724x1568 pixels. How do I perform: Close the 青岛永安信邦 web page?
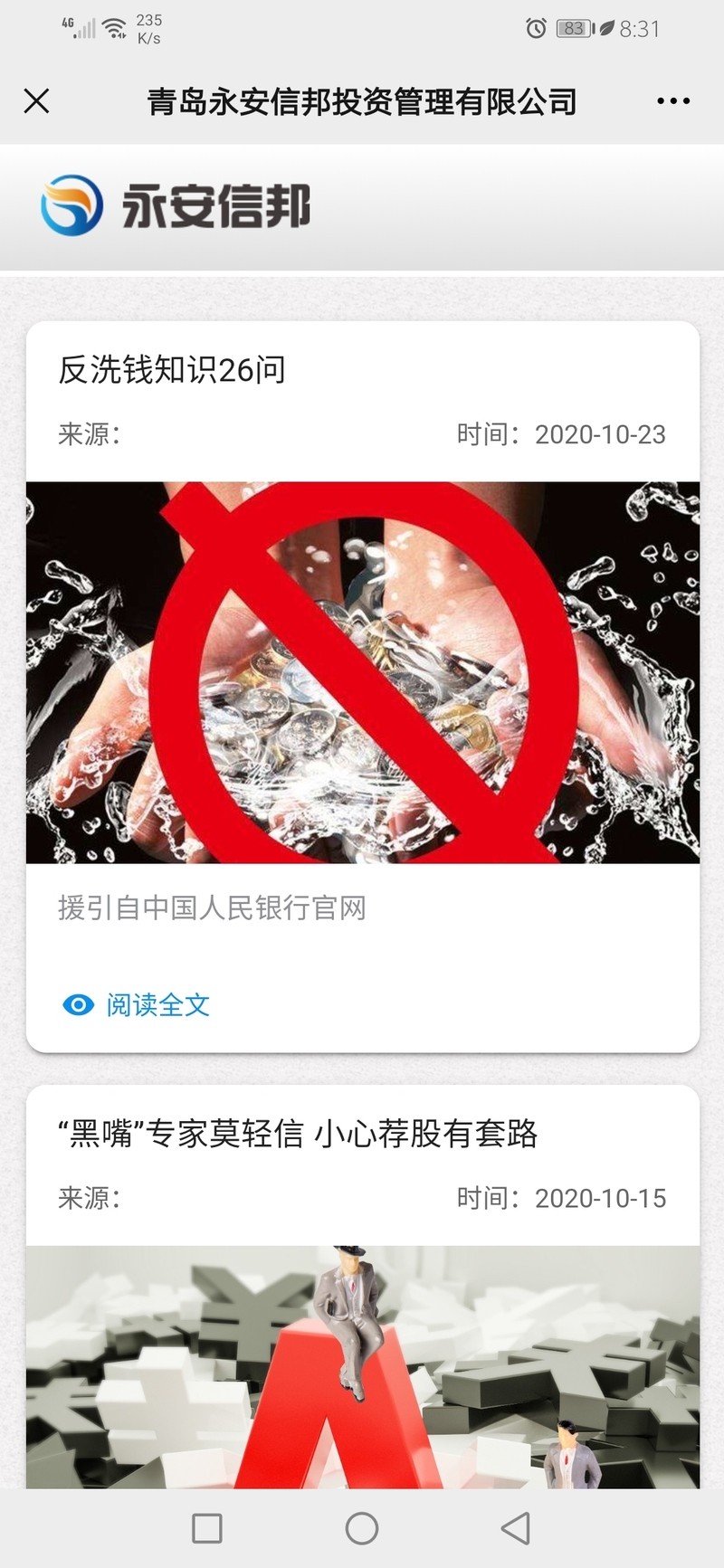tap(36, 100)
